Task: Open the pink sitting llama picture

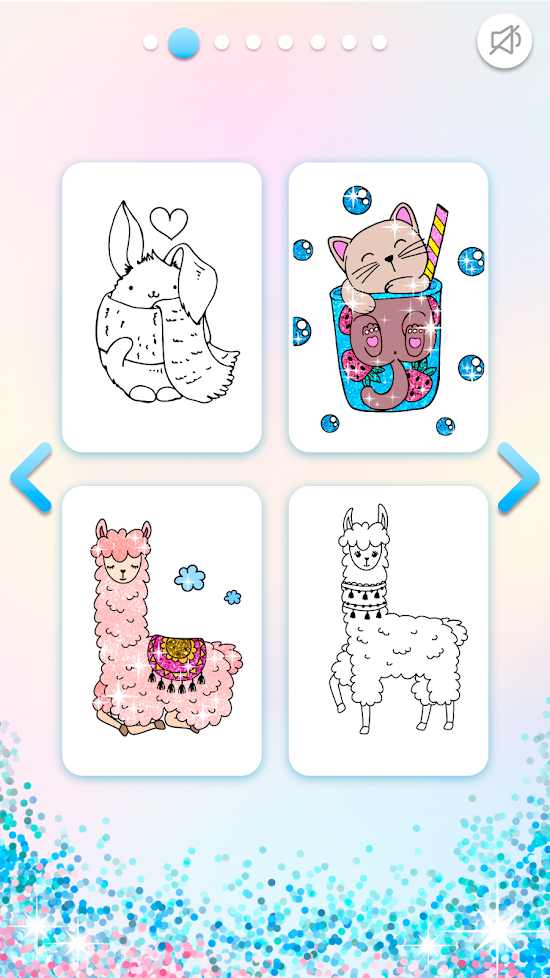Action: coord(162,631)
